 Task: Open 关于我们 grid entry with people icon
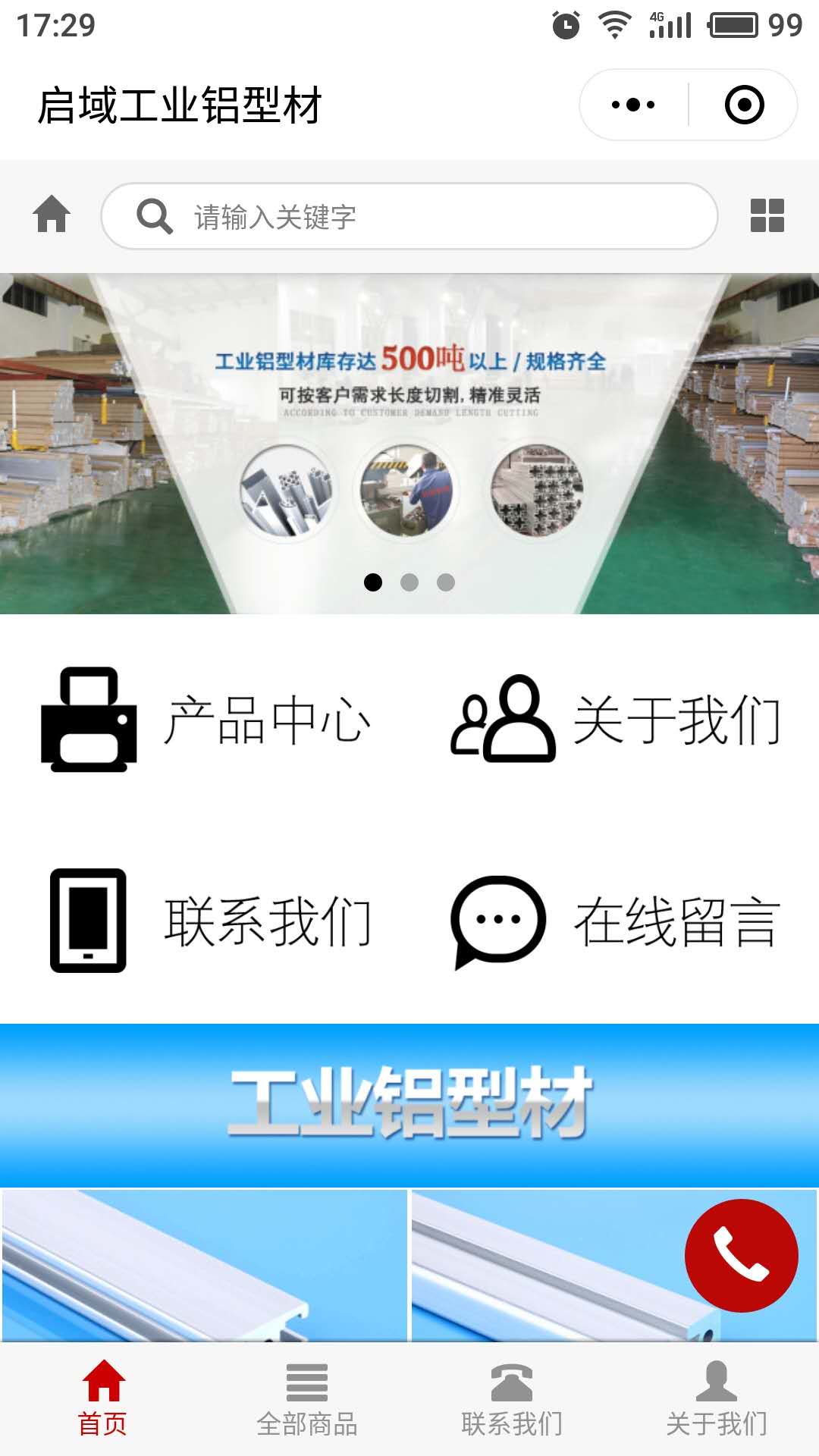tap(614, 720)
